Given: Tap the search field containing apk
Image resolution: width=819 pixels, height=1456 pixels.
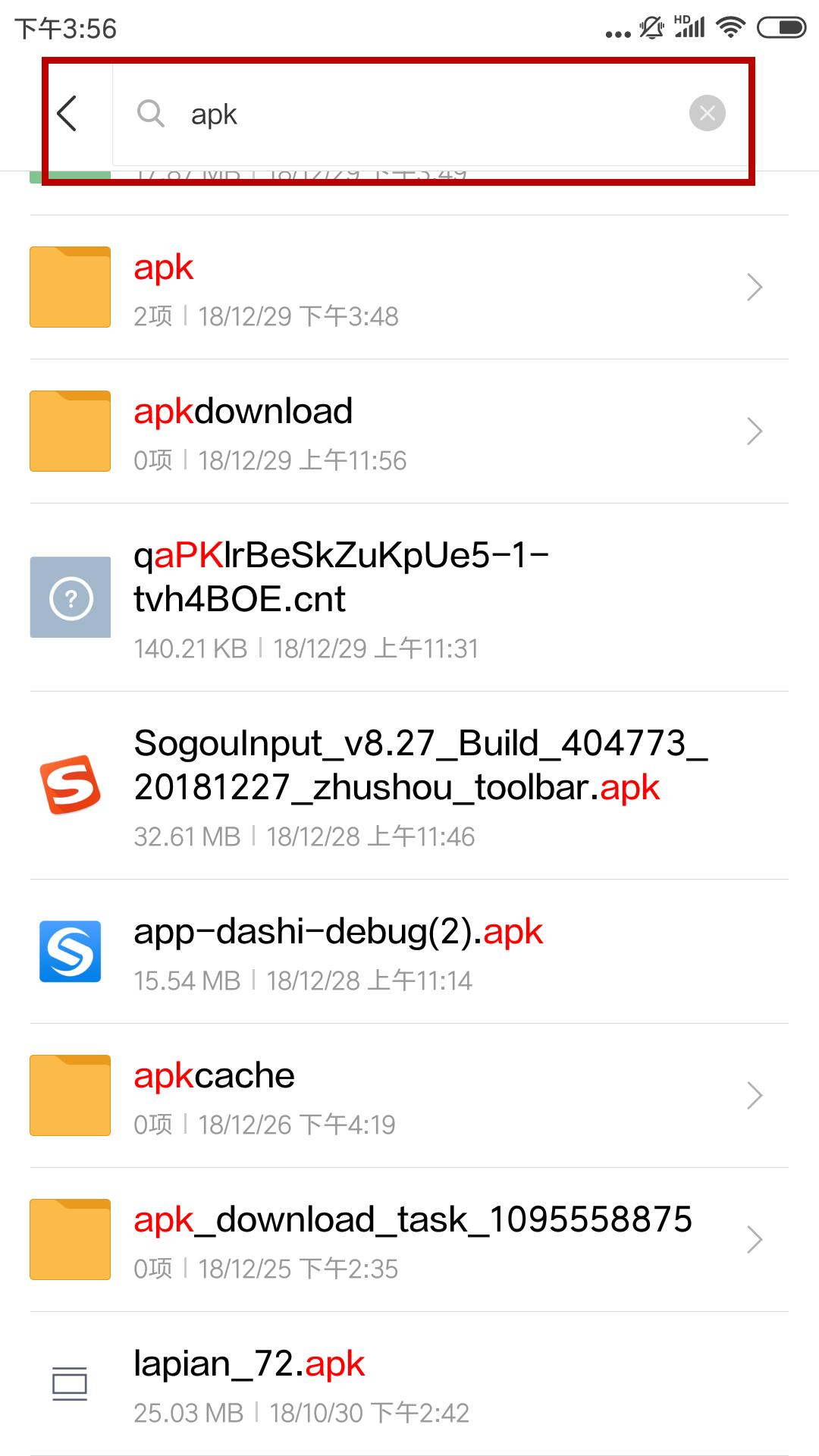Looking at the screenshot, I should (409, 115).
